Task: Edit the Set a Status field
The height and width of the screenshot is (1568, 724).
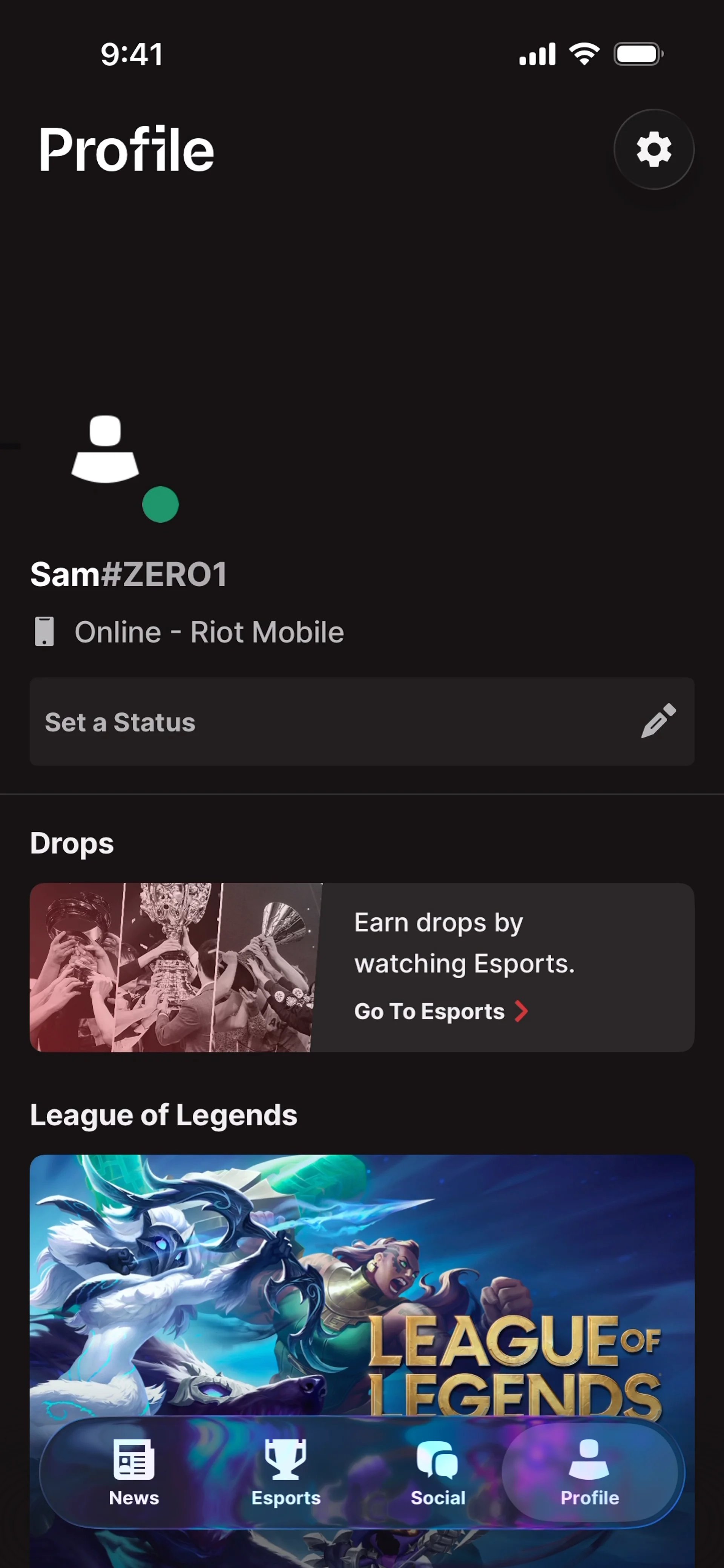Action: 362,722
